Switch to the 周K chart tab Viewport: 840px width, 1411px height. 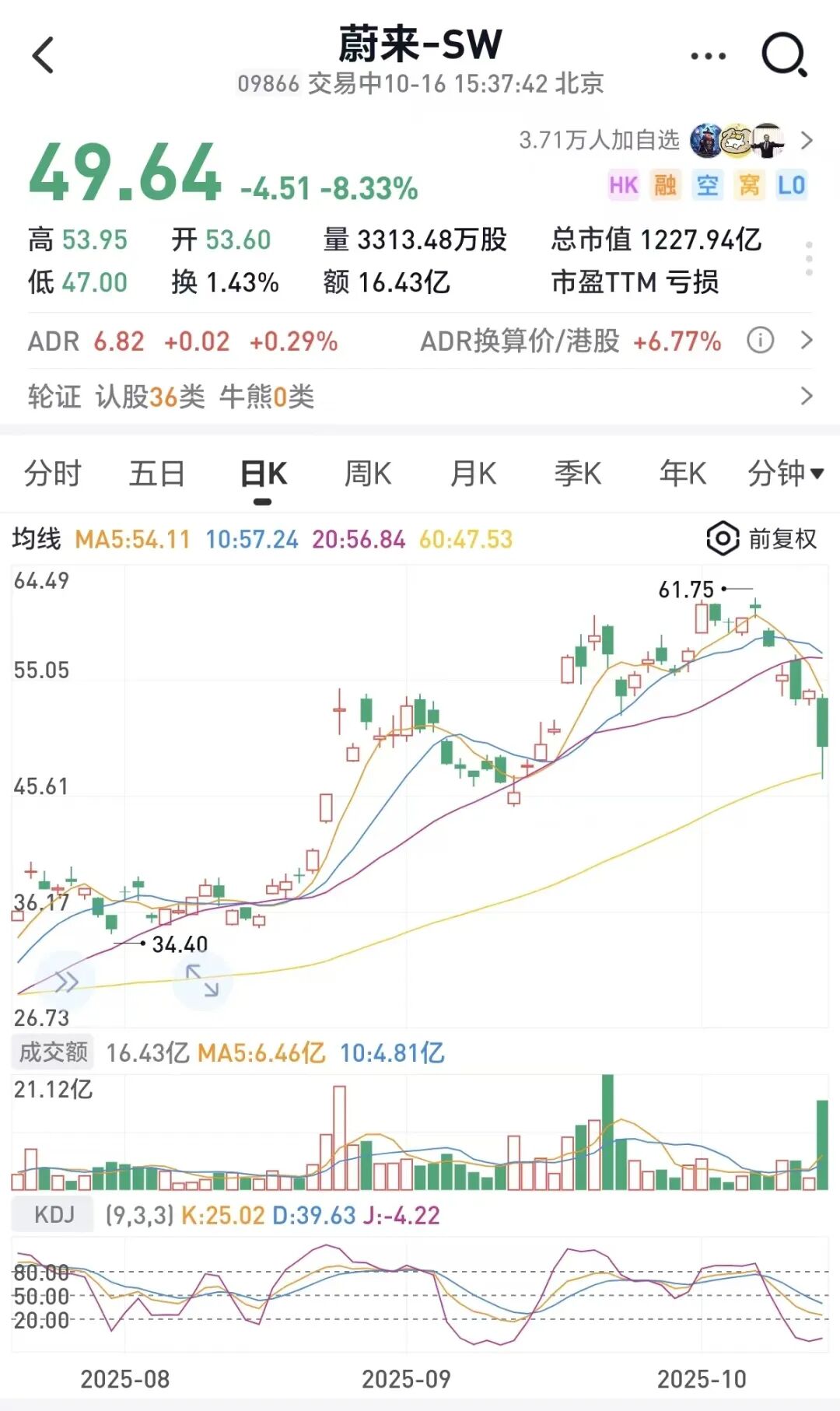pos(368,474)
